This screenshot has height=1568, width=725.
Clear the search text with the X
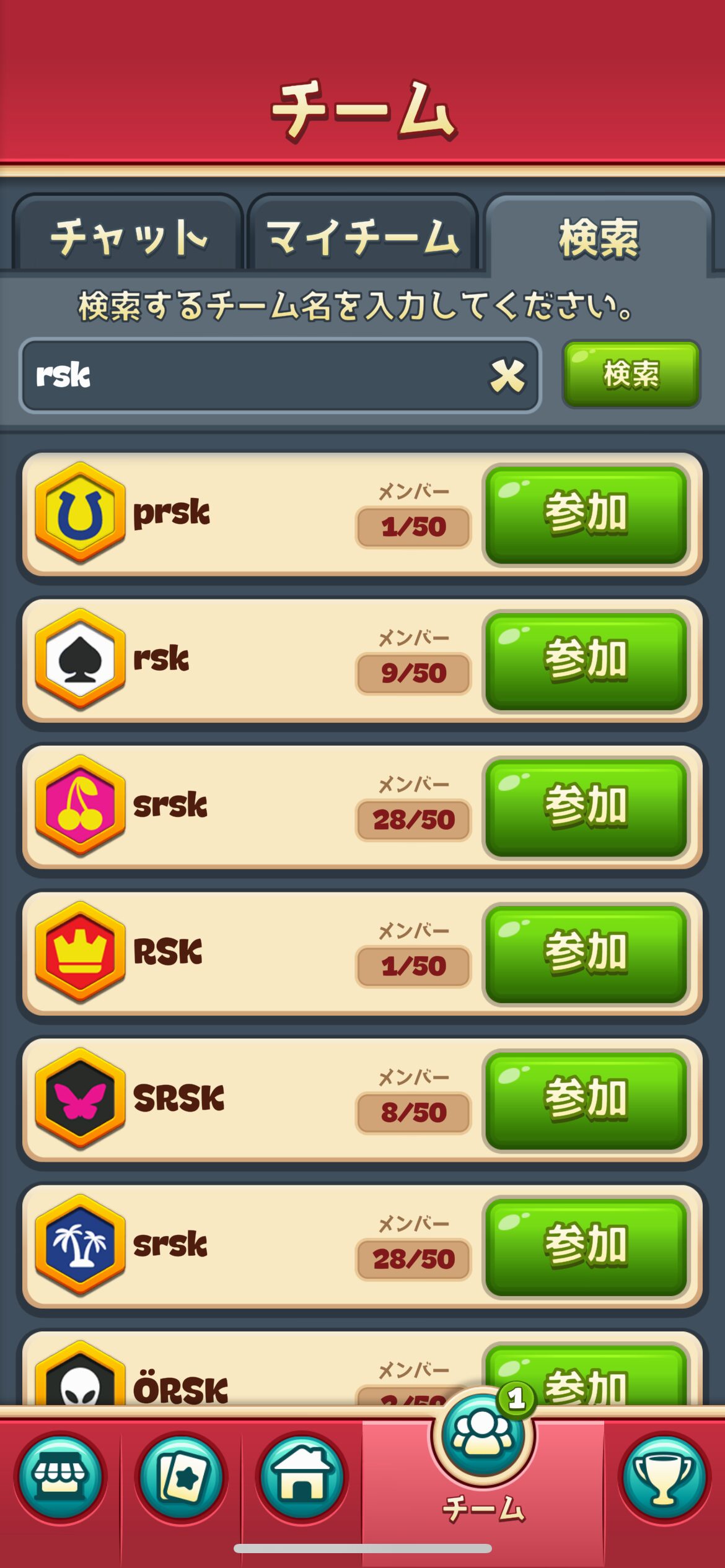point(507,375)
